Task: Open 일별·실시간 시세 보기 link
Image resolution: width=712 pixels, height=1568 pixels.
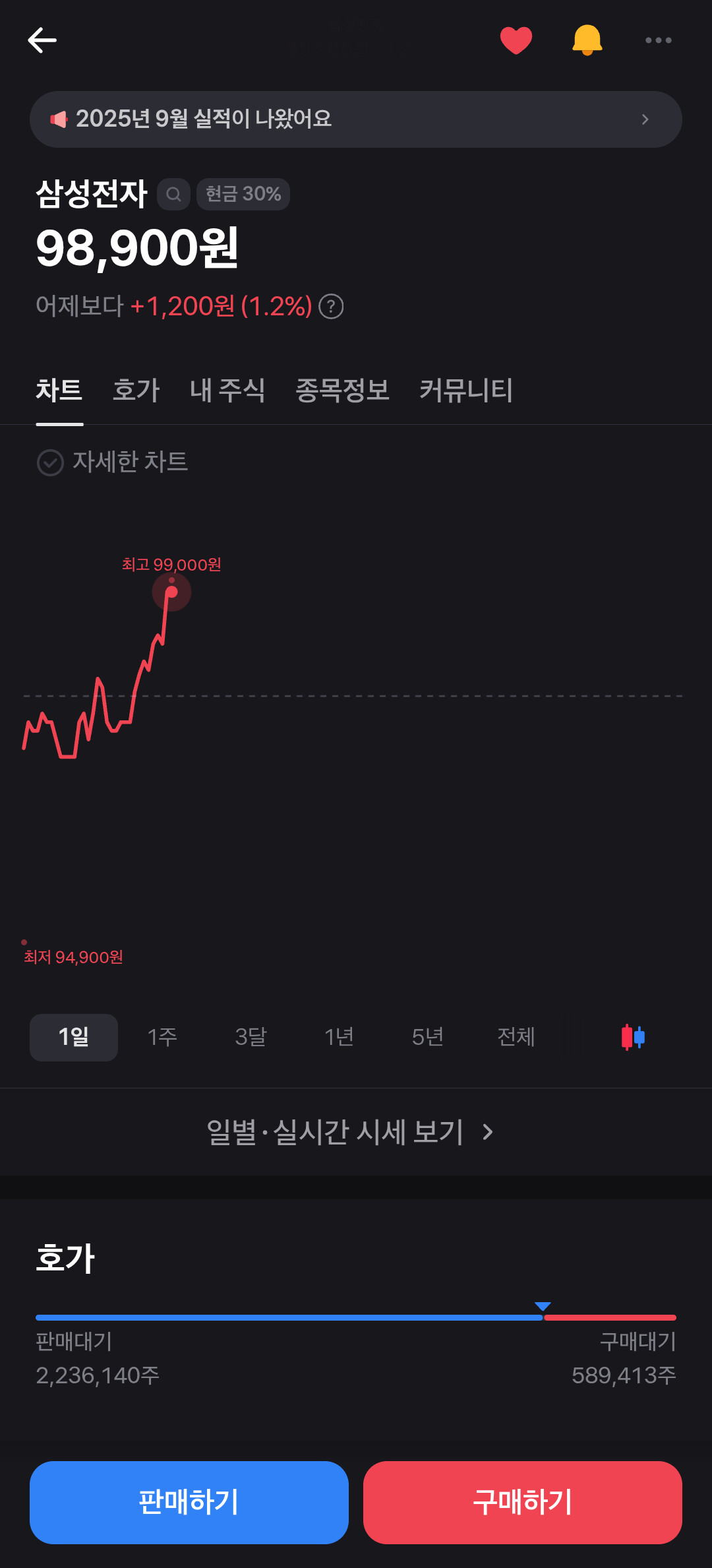Action: pos(349,1132)
